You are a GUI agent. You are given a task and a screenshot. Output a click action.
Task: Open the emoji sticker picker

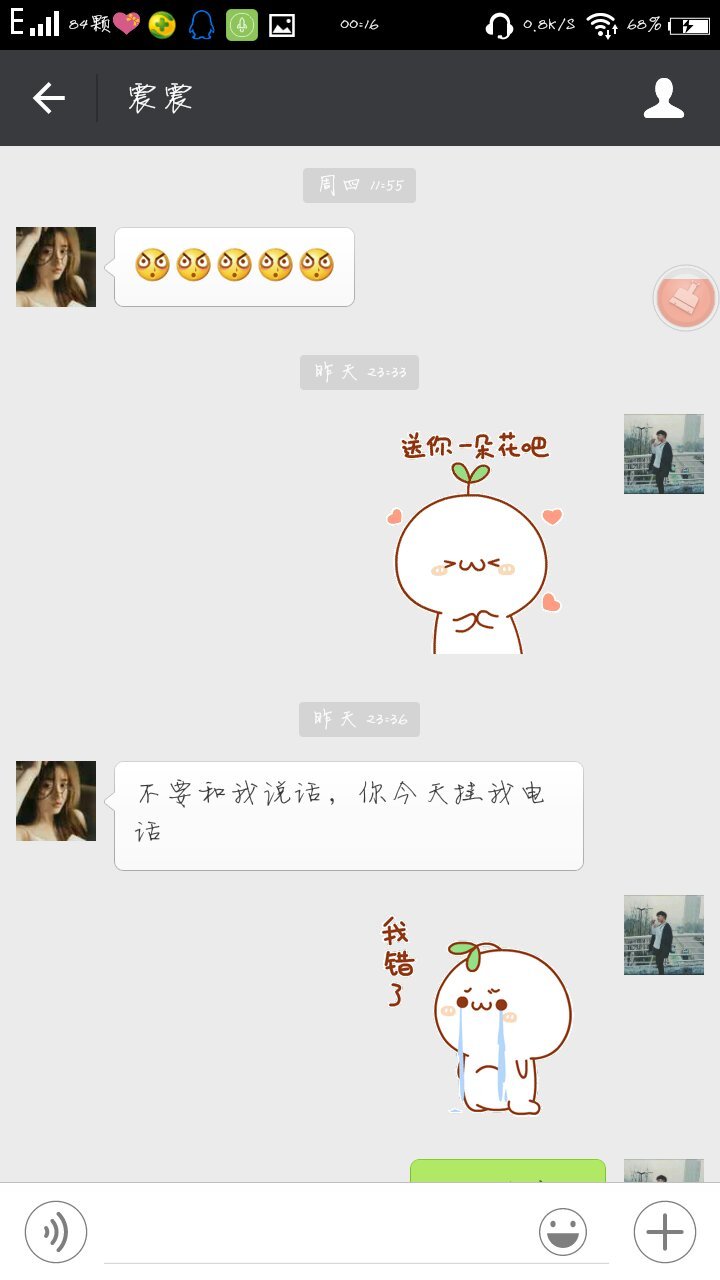[563, 1232]
